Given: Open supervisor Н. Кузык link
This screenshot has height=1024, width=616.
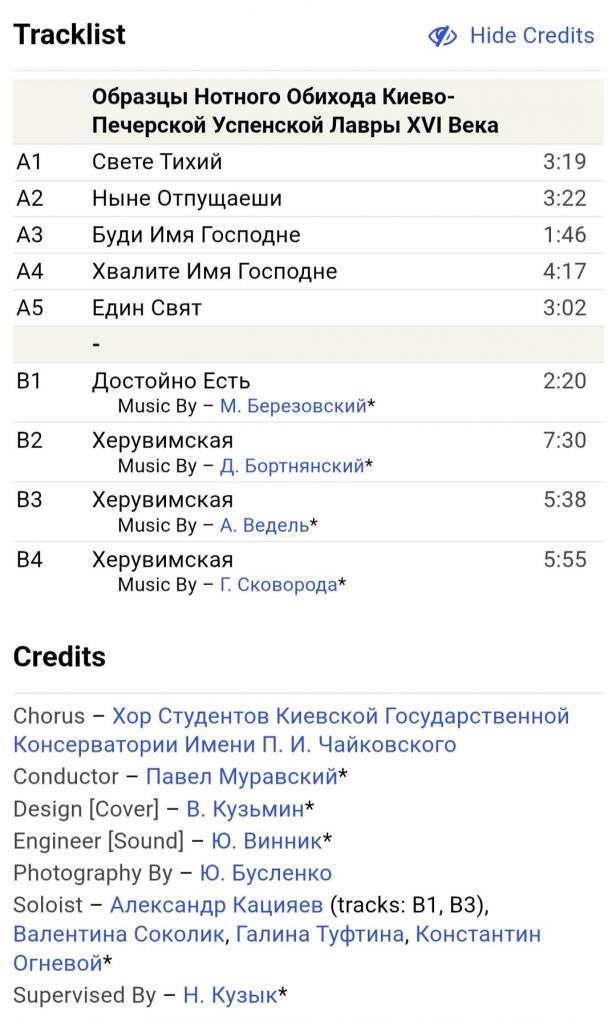Looking at the screenshot, I should click(230, 995).
